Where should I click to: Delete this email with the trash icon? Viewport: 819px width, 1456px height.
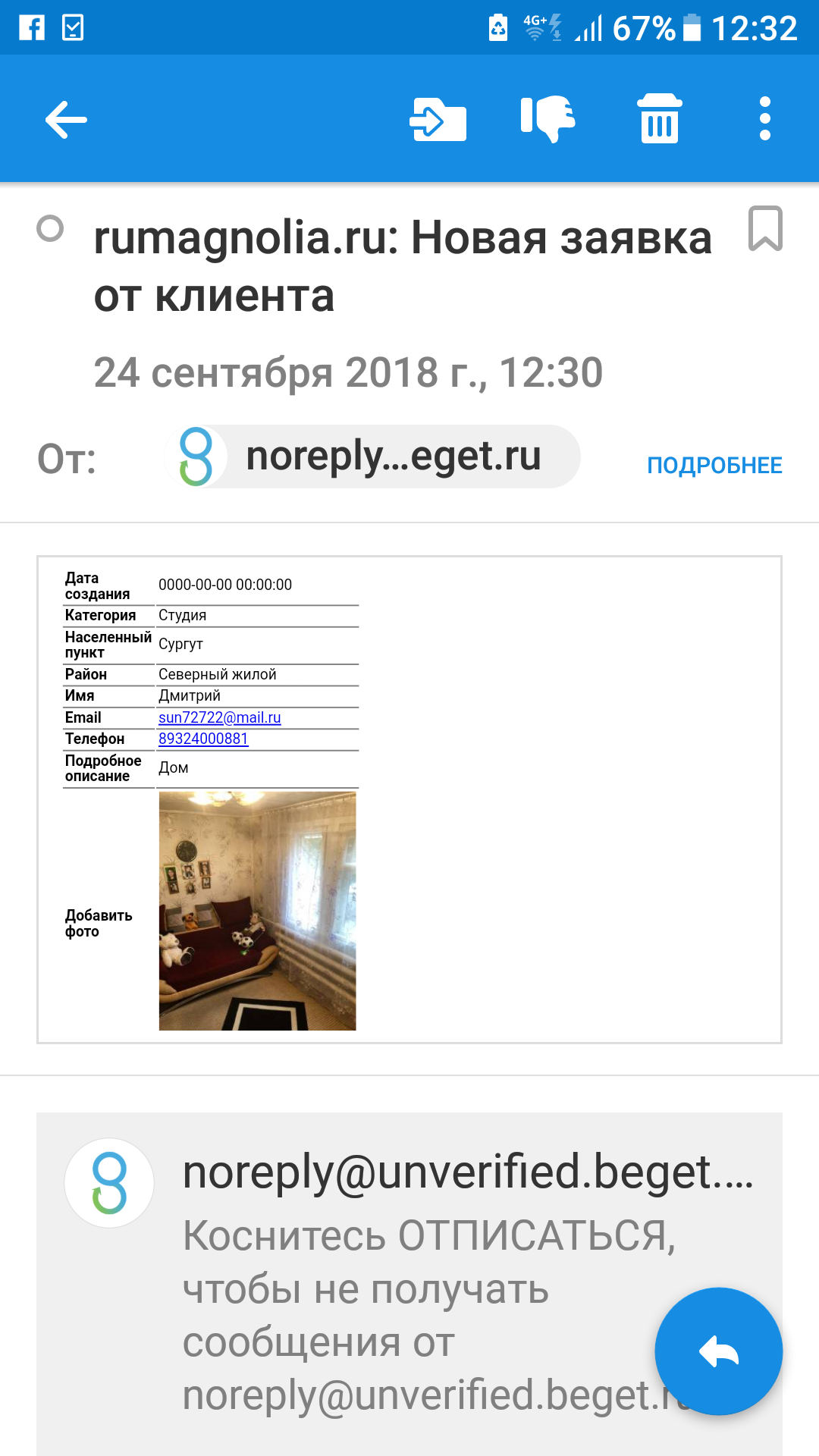(x=660, y=118)
